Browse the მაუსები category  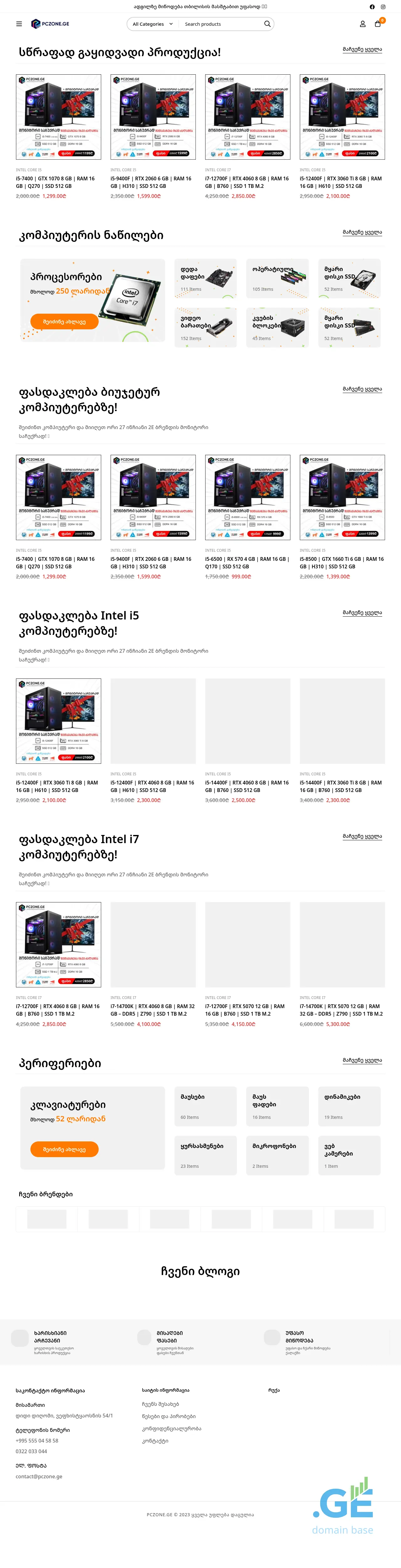pyautogui.click(x=206, y=1106)
